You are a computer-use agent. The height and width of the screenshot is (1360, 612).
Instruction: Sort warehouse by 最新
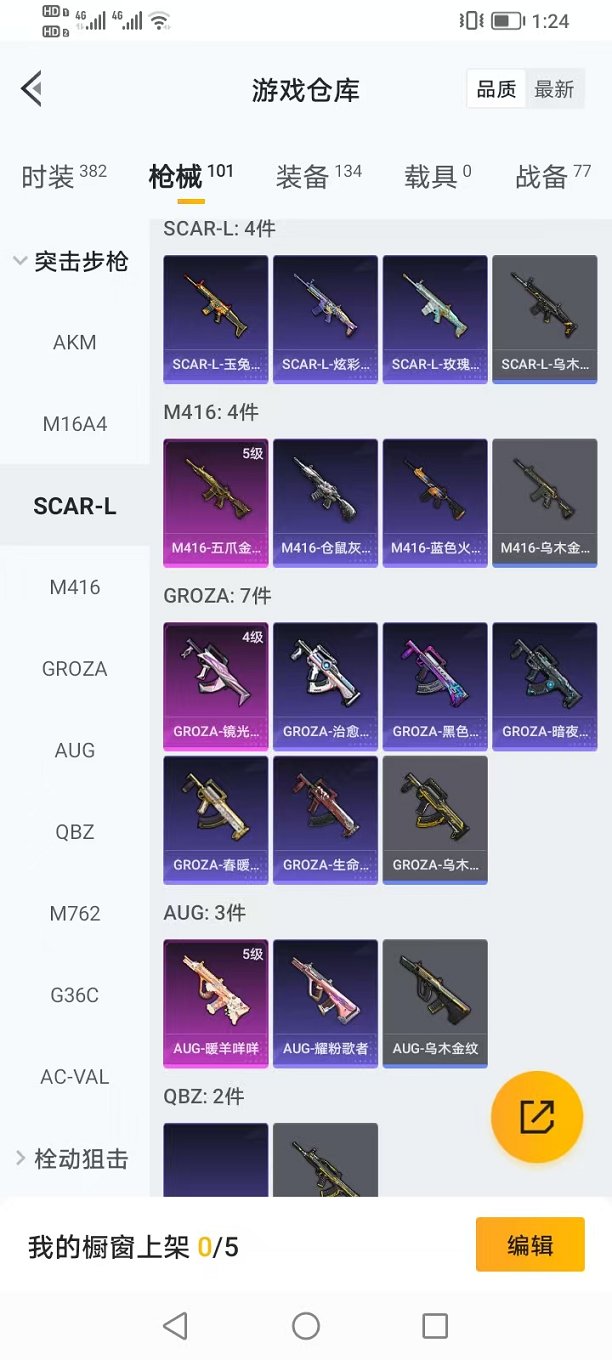point(554,90)
